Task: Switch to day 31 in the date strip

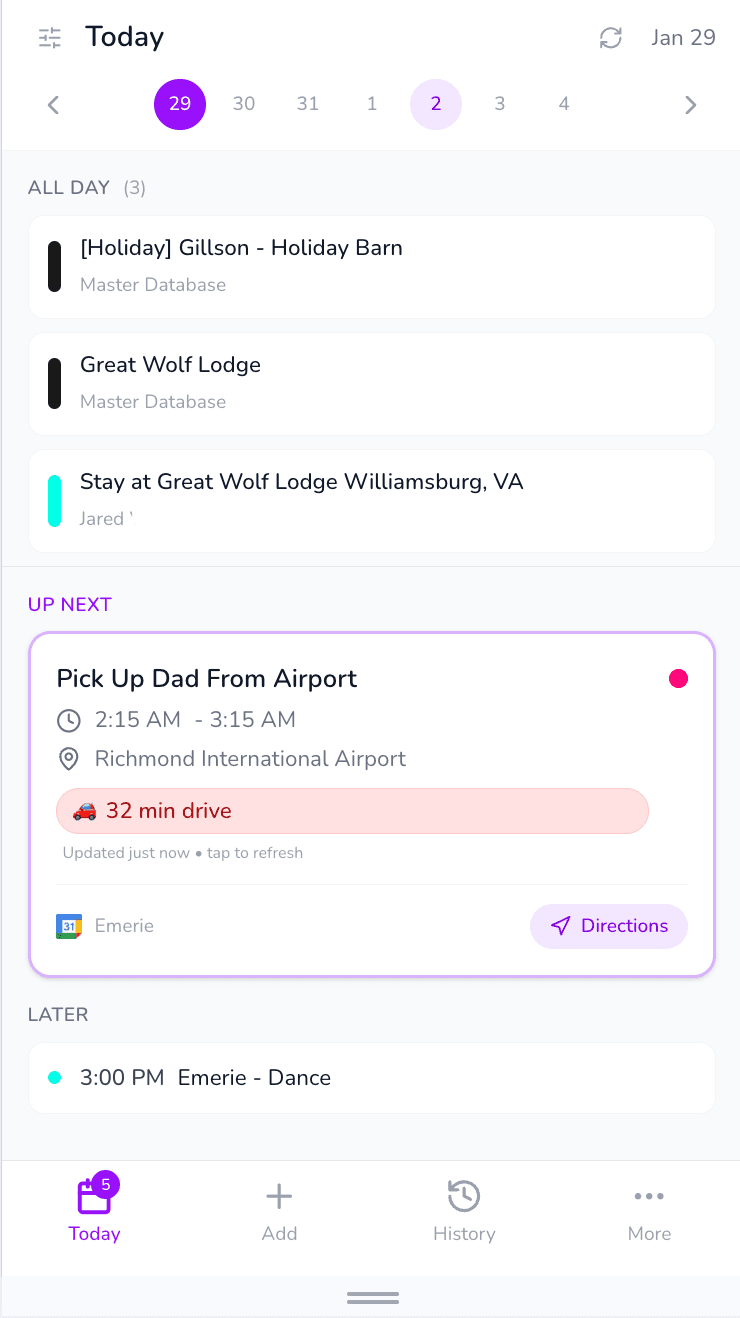Action: click(x=307, y=104)
